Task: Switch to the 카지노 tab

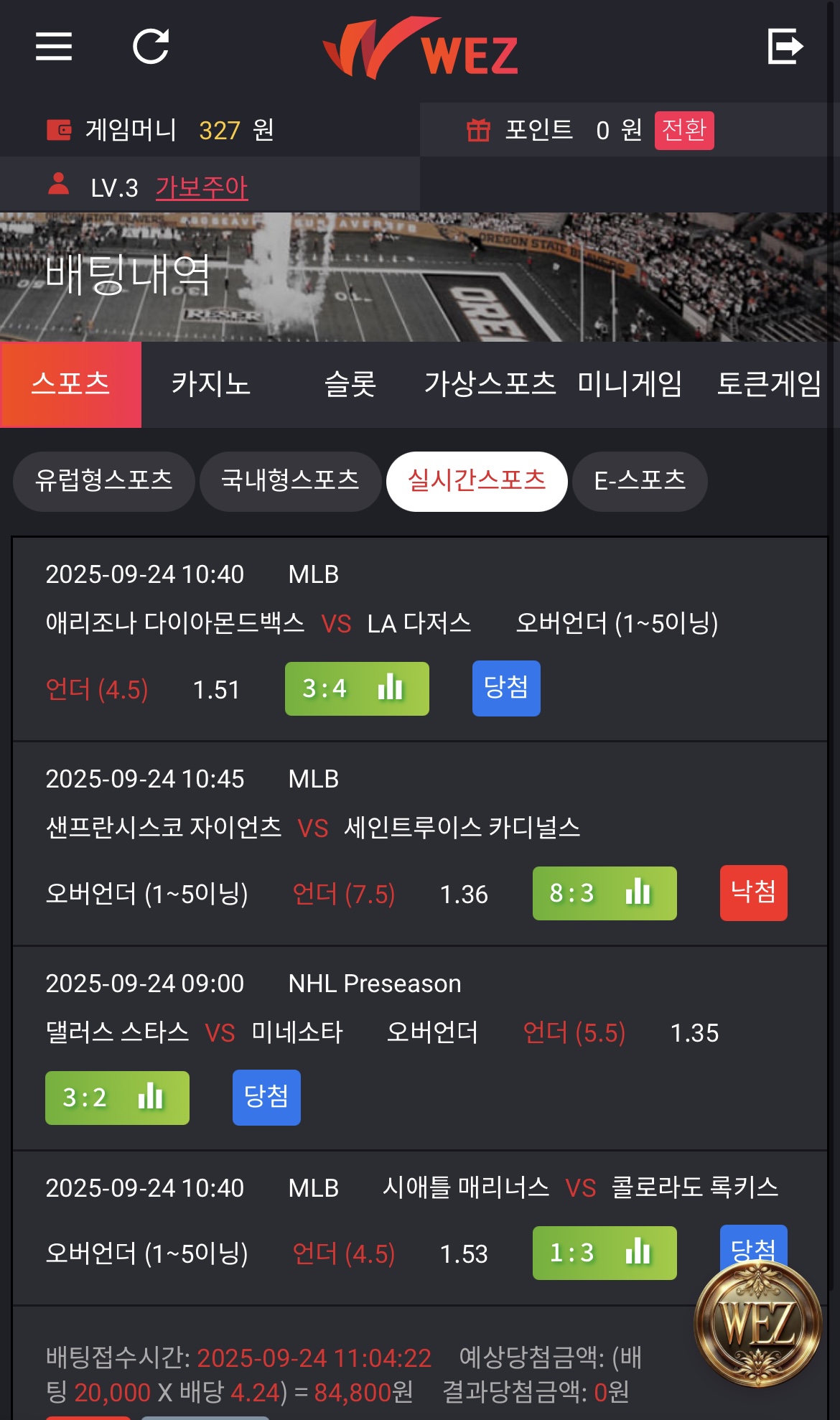Action: coord(210,384)
